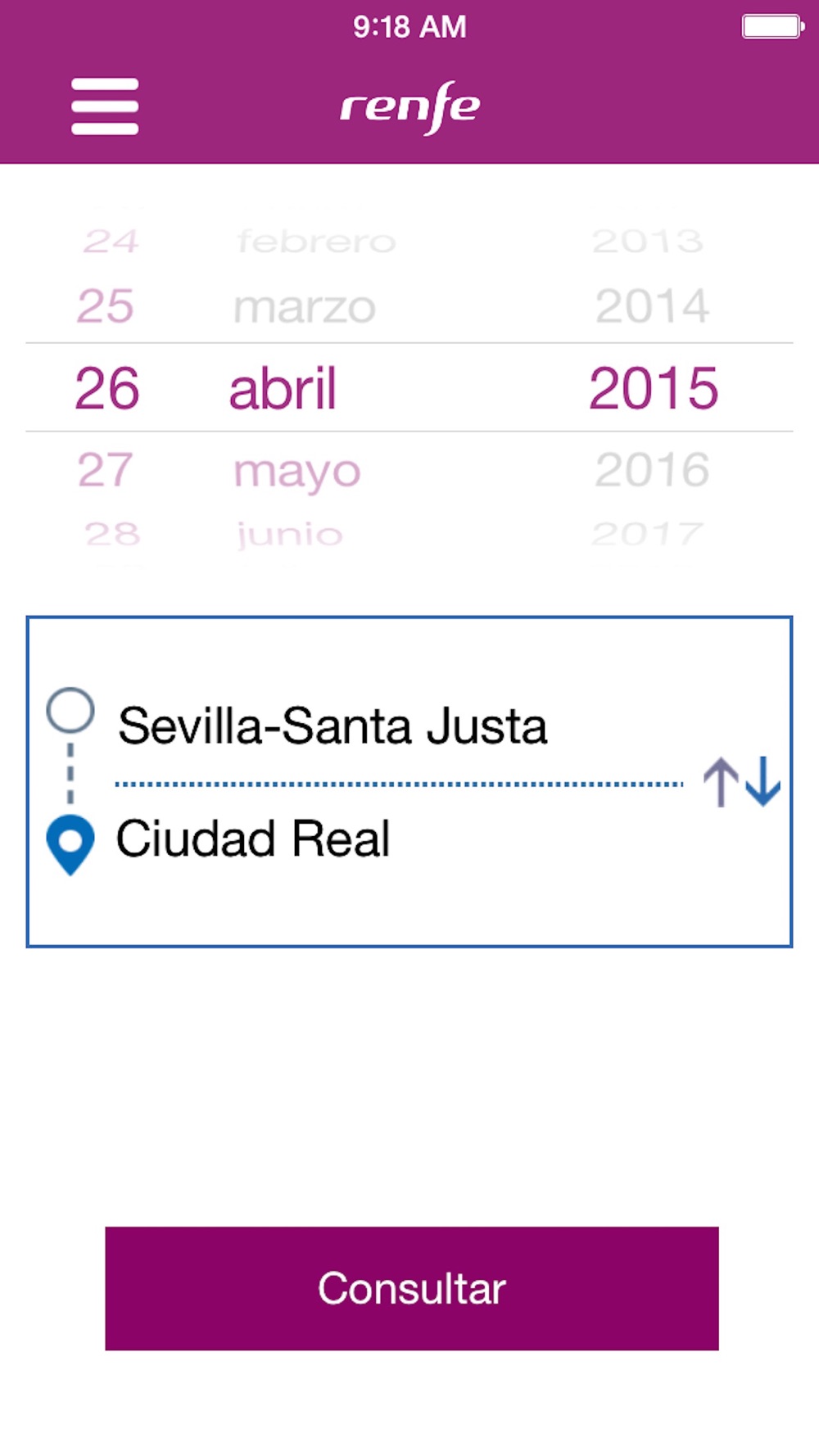Pick year 2016 in picker

pyautogui.click(x=652, y=470)
